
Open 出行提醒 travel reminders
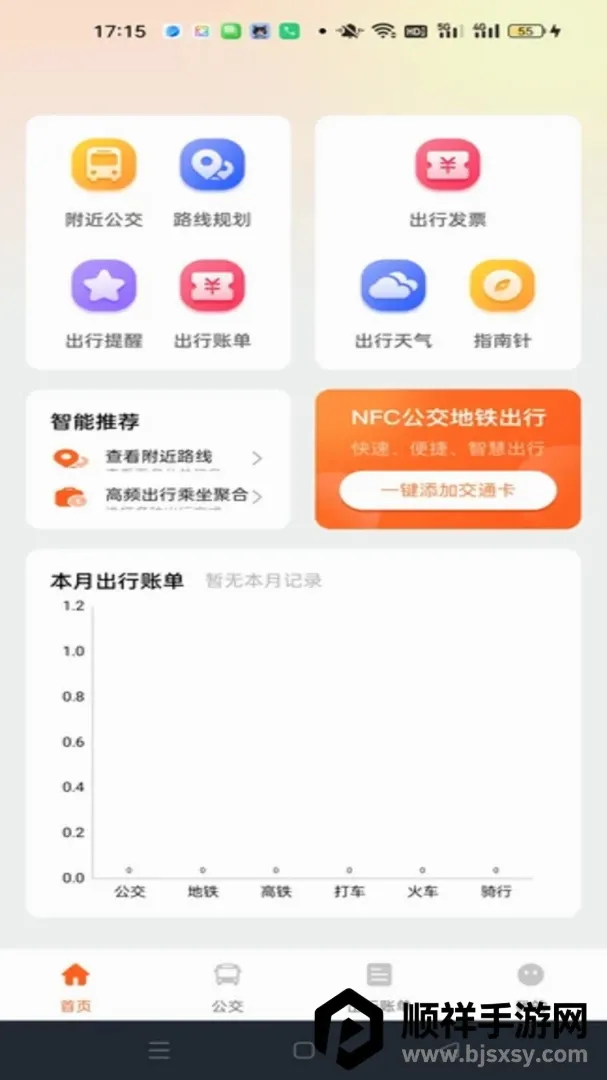coord(104,304)
